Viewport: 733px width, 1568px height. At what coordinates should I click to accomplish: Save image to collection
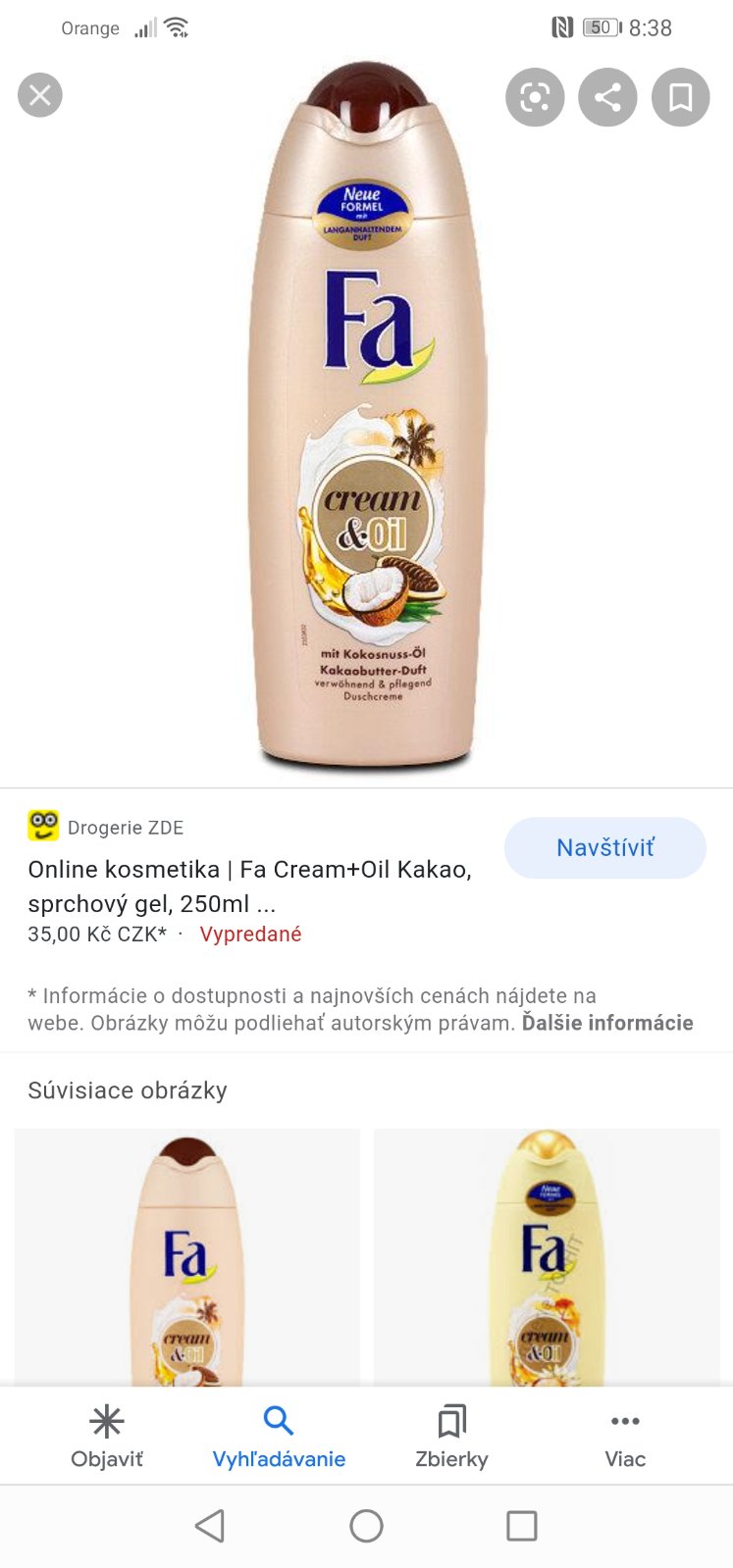coord(681,97)
